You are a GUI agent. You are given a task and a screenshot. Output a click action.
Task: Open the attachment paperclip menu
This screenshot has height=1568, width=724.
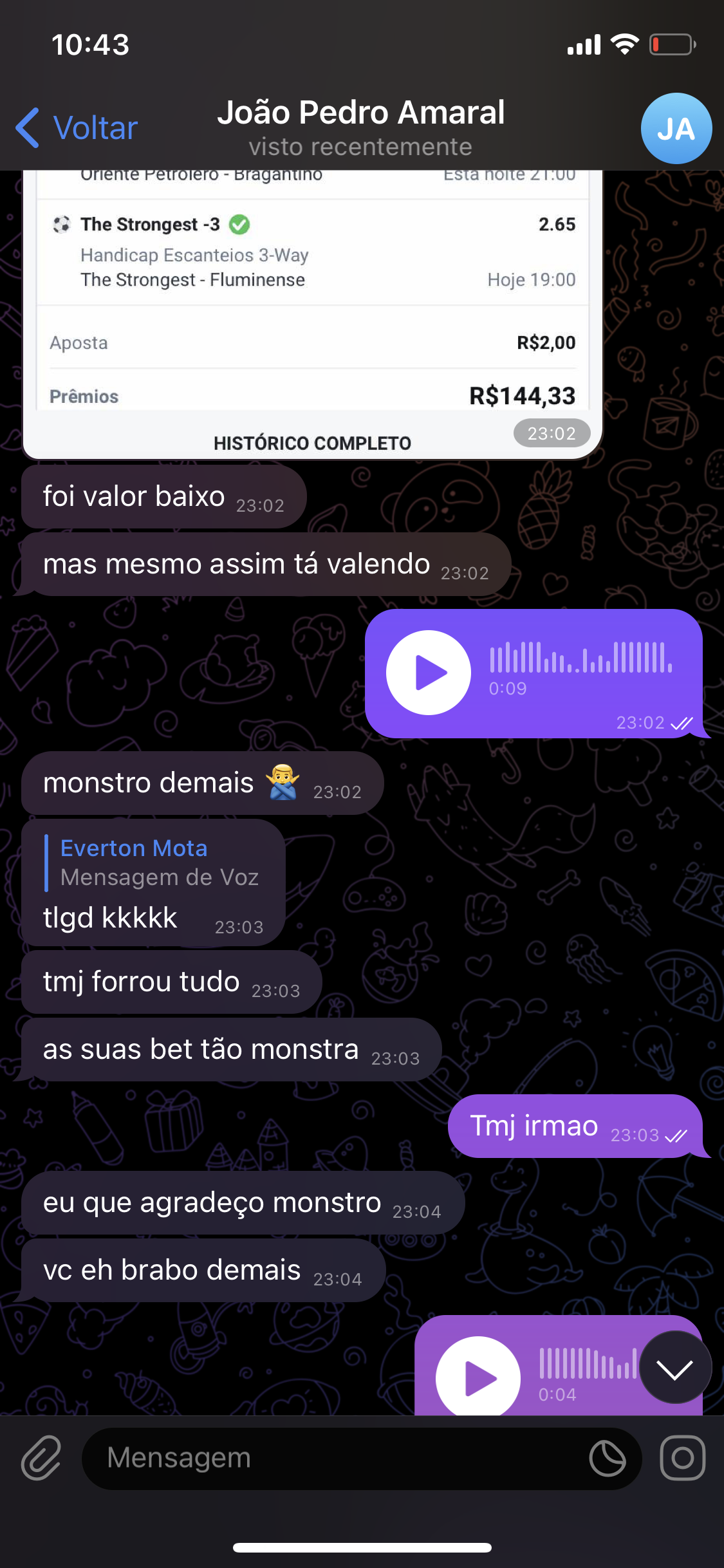tap(41, 1458)
